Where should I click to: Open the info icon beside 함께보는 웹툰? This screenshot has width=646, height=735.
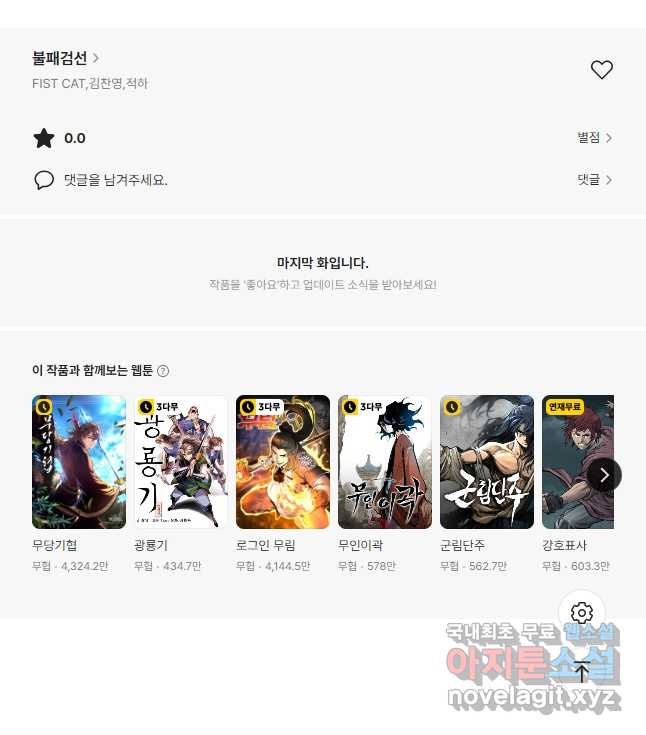[163, 371]
